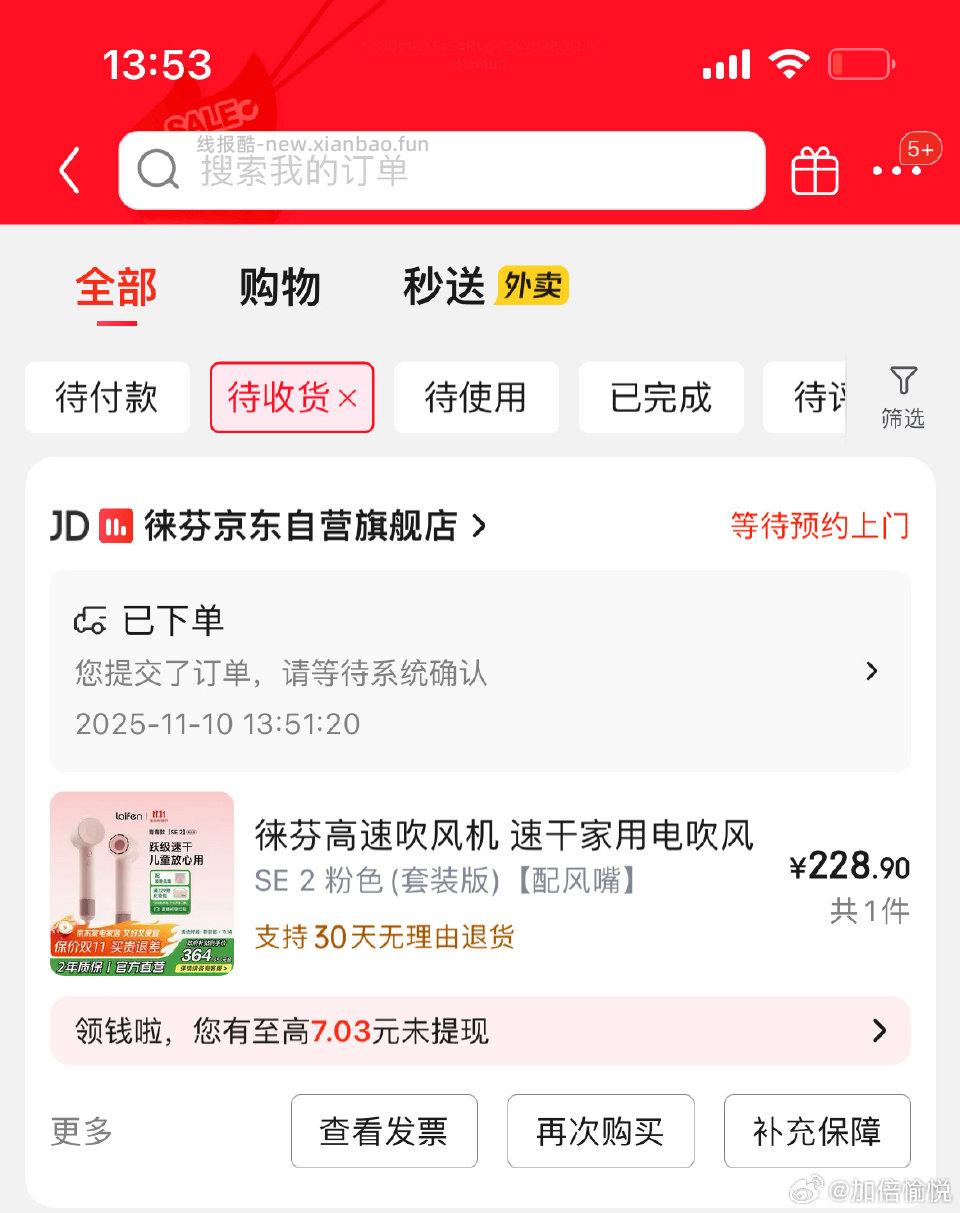Tap the delivery truck icon beside 已下单
Screen dimensions: 960x1213
[x=93, y=620]
